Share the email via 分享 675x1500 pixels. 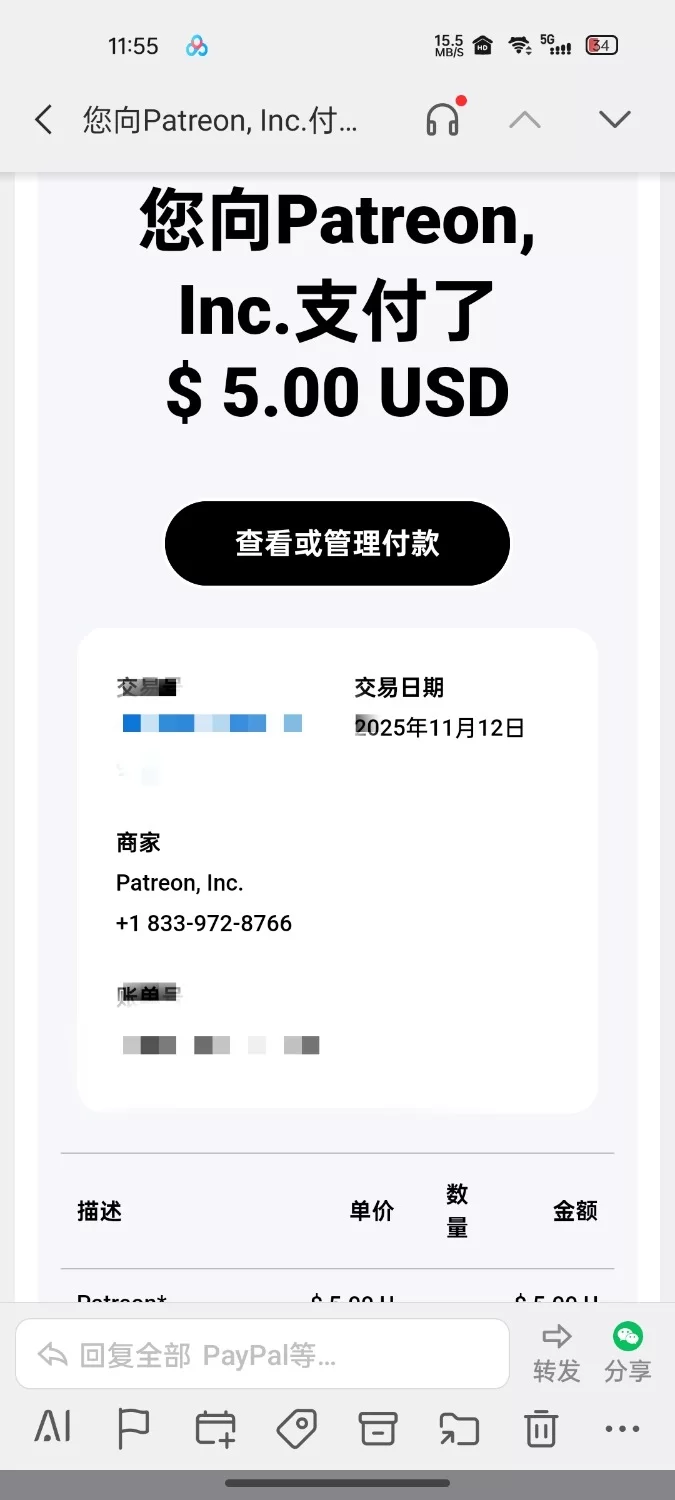coord(628,1353)
